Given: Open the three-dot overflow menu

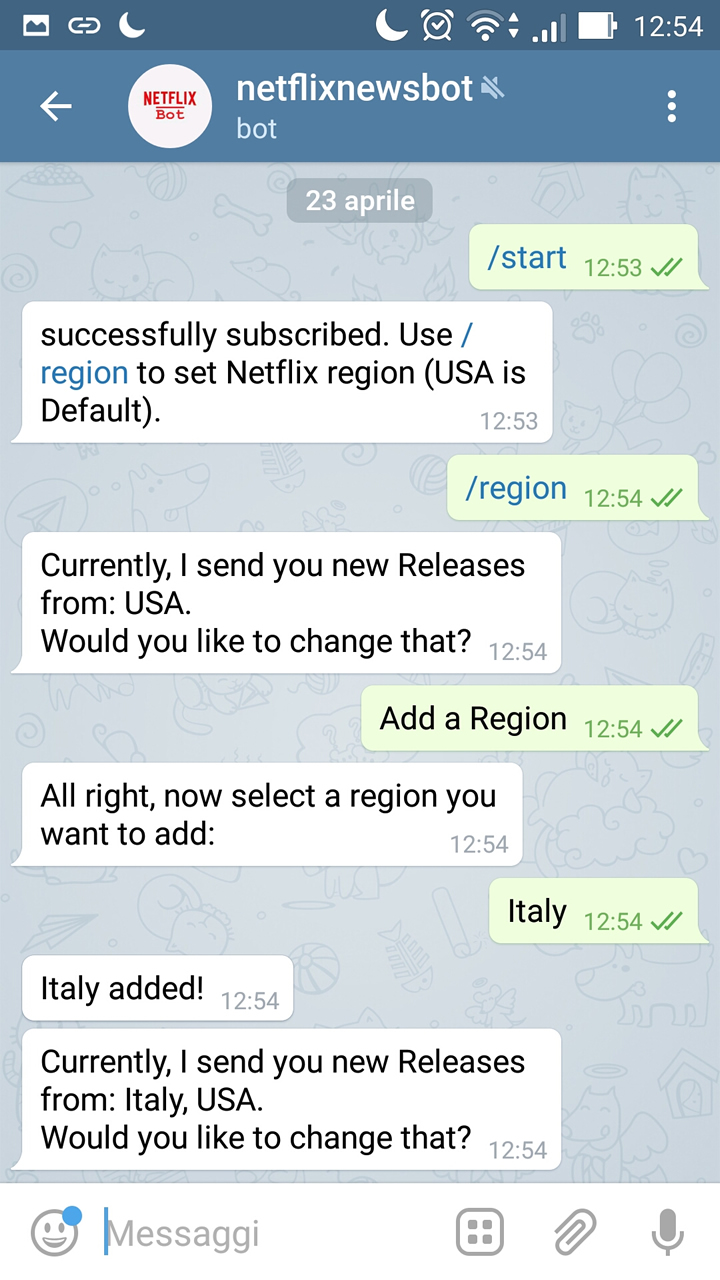Looking at the screenshot, I should point(671,105).
